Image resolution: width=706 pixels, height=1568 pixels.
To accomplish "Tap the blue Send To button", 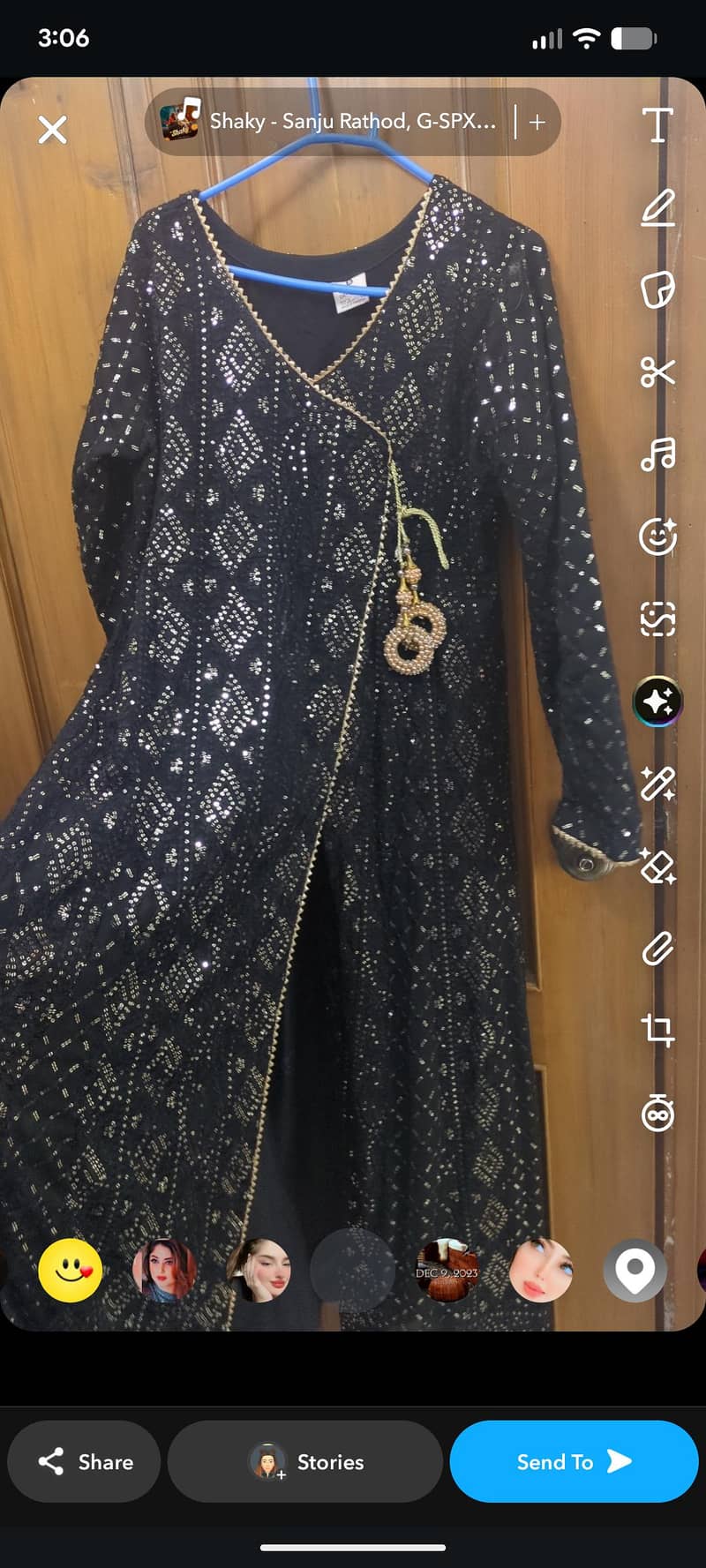I will (x=574, y=1462).
